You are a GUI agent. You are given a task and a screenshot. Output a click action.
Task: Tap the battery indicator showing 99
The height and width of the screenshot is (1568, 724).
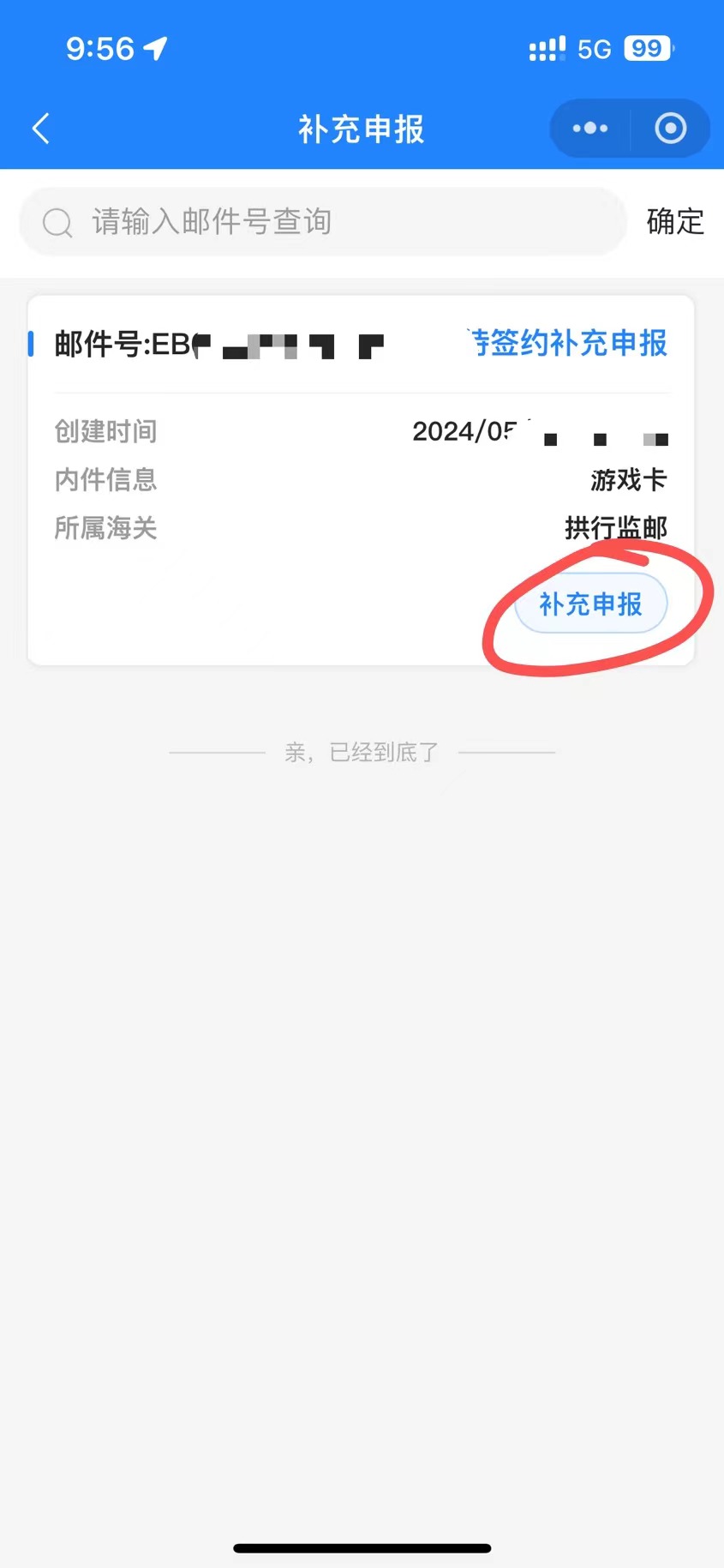click(x=649, y=48)
